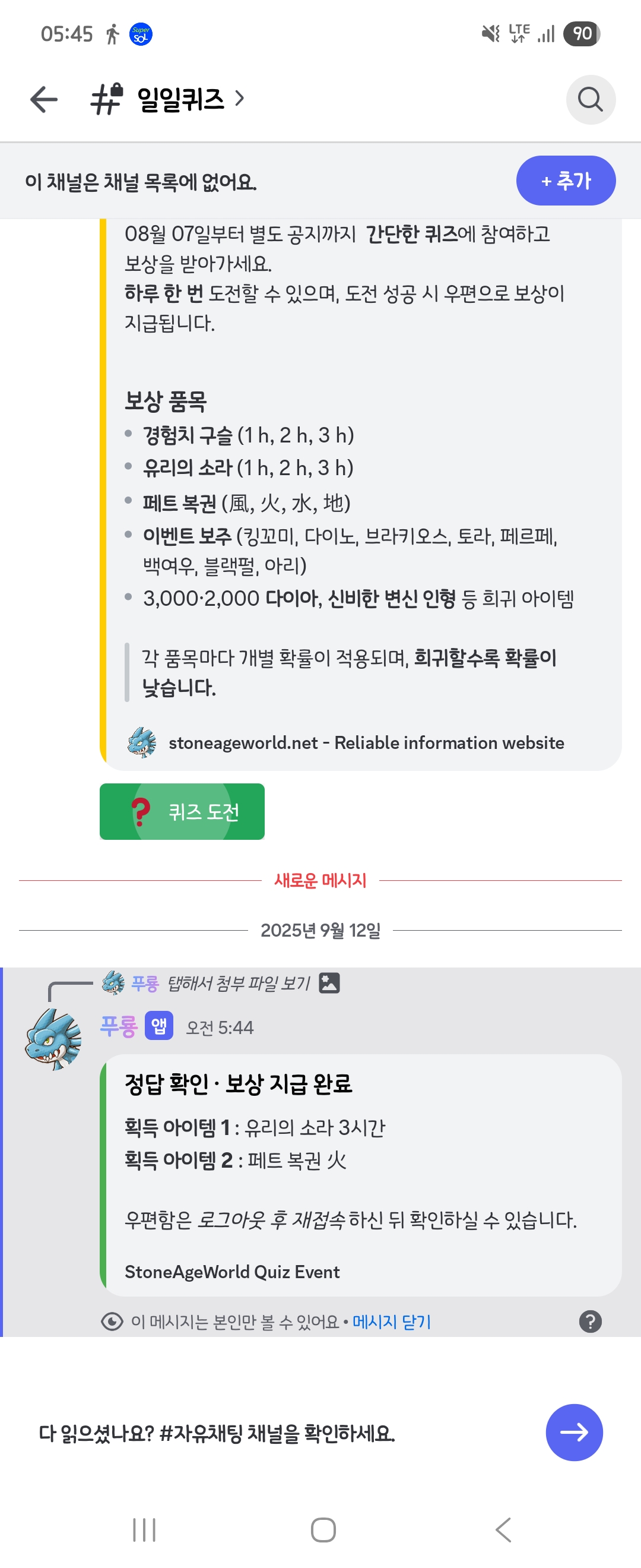The image size is (641, 1568).
Task: Return to the home screen
Action: (x=323, y=1529)
